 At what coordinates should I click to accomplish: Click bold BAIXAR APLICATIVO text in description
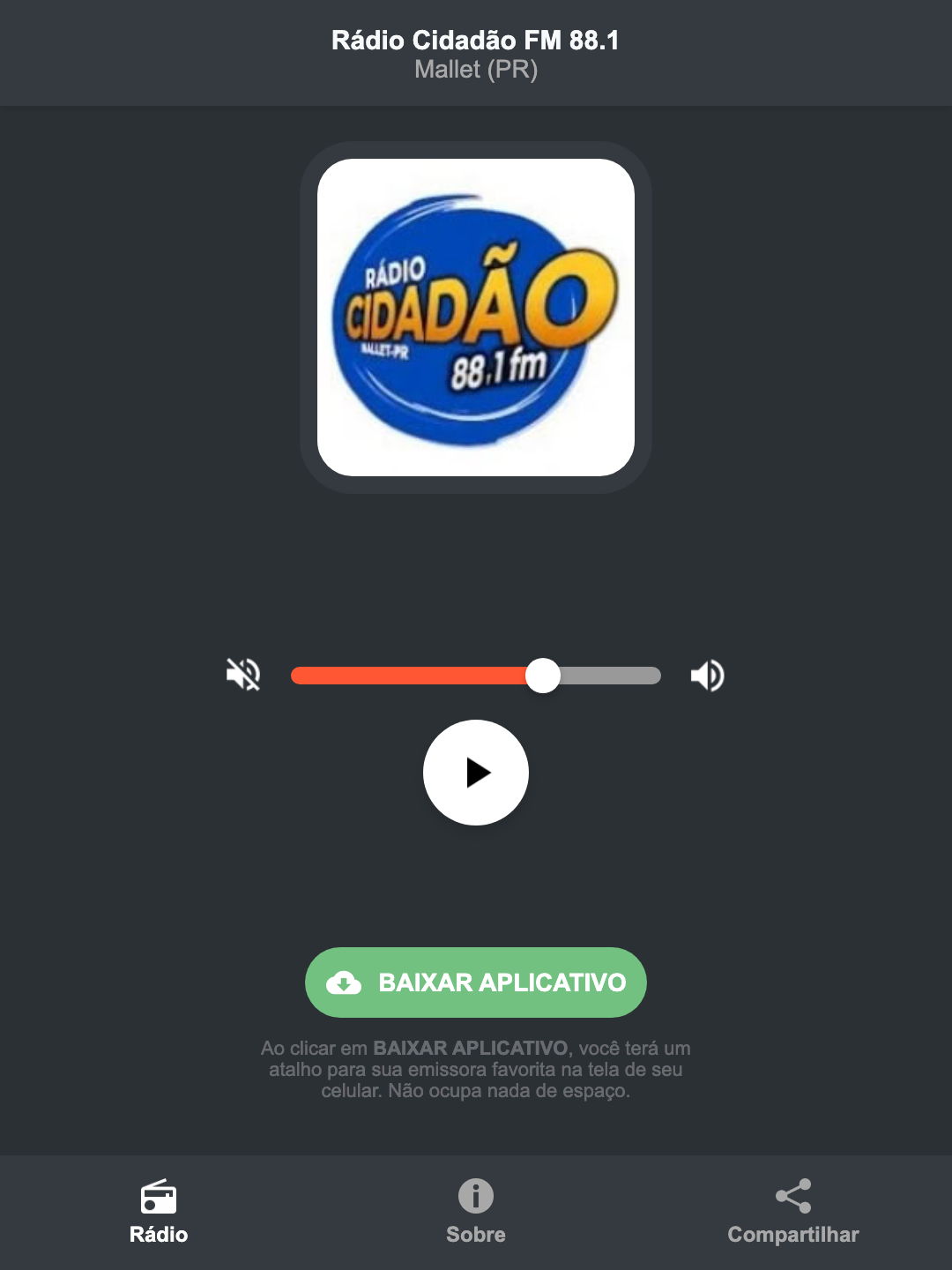coord(472,1049)
